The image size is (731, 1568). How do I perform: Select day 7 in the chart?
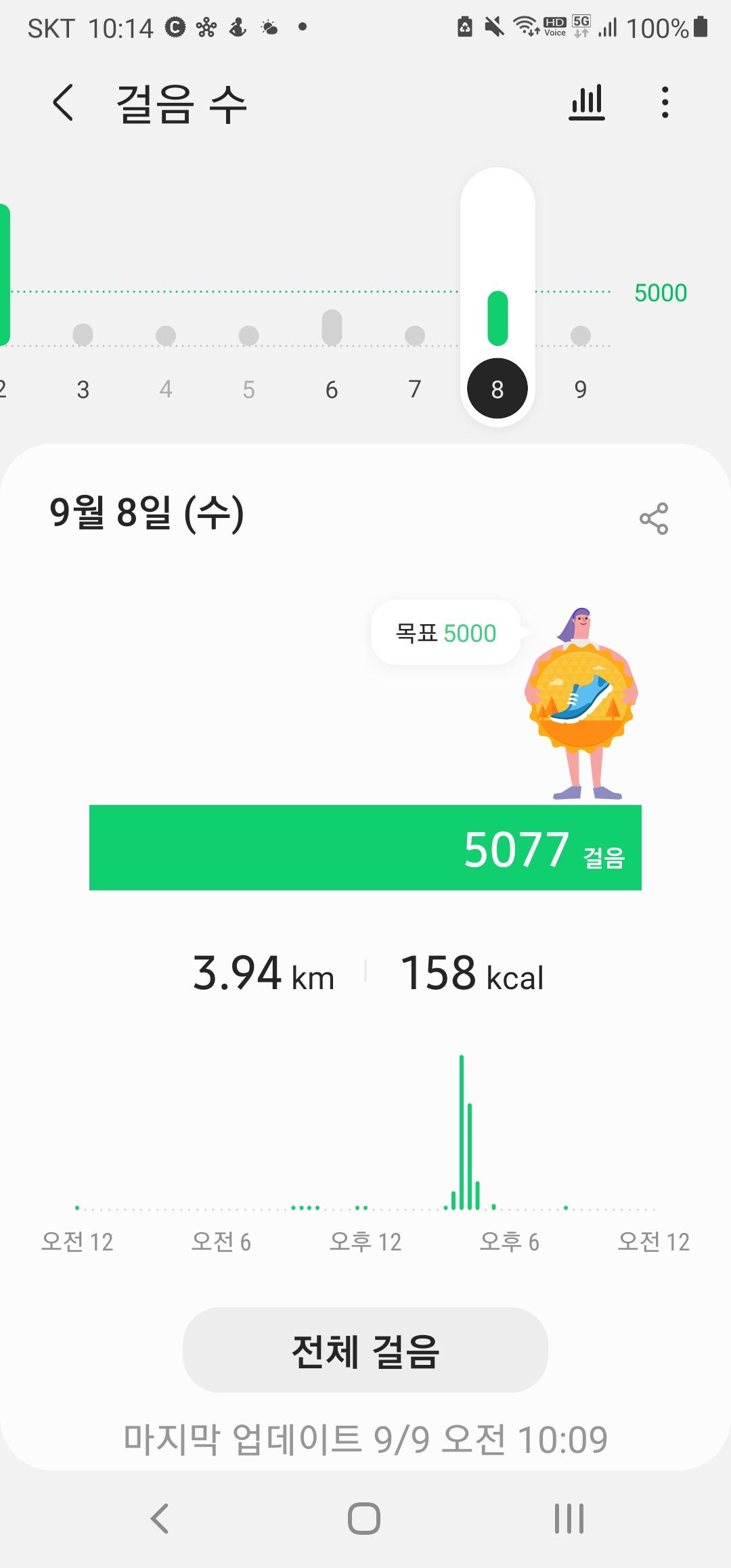tap(415, 389)
